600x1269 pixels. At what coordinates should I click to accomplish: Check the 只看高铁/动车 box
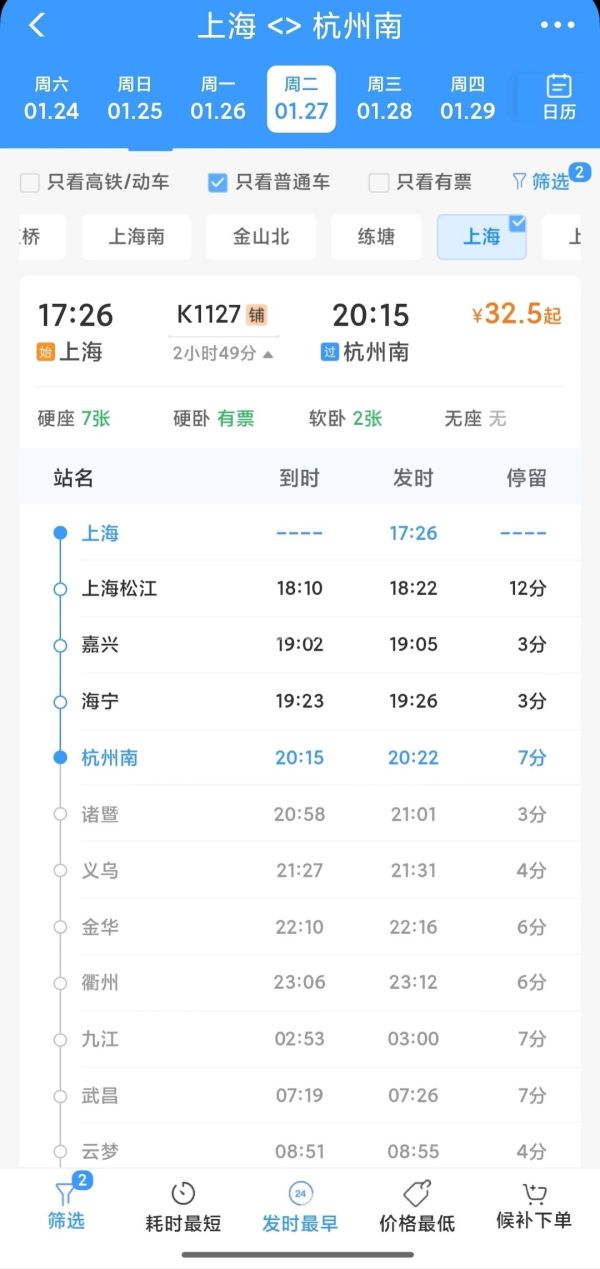click(x=30, y=182)
